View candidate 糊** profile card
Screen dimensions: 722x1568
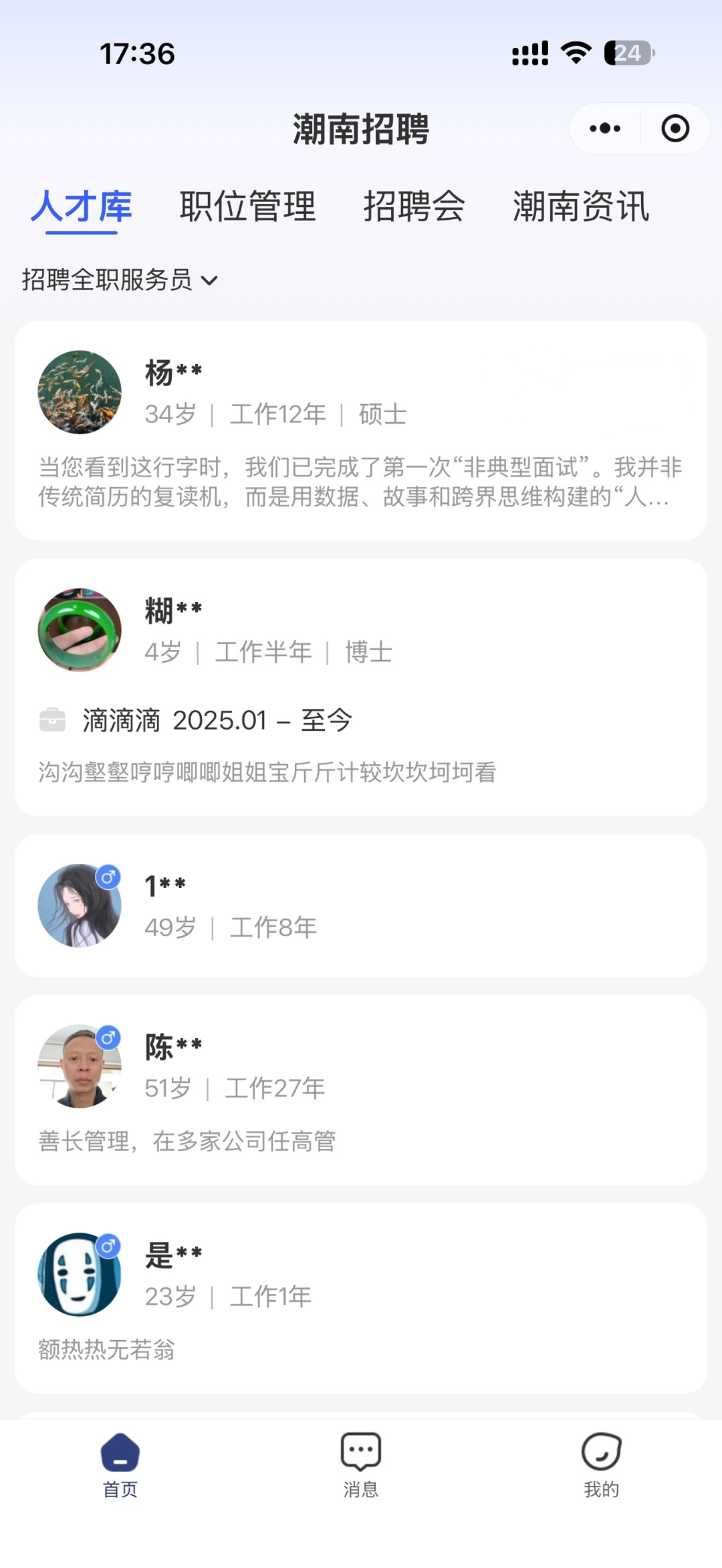[361, 687]
